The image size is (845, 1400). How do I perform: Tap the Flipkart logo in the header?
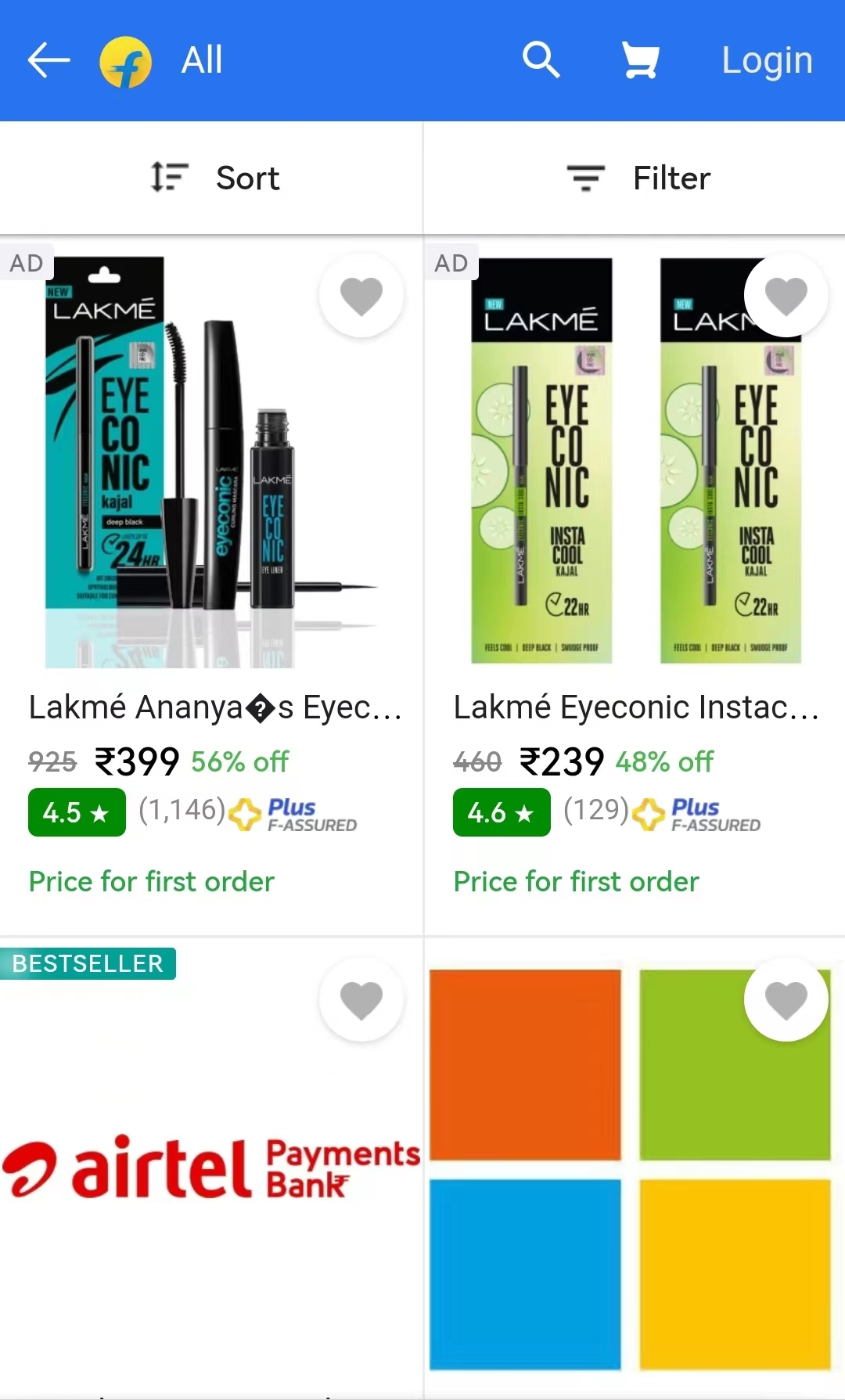pyautogui.click(x=126, y=61)
